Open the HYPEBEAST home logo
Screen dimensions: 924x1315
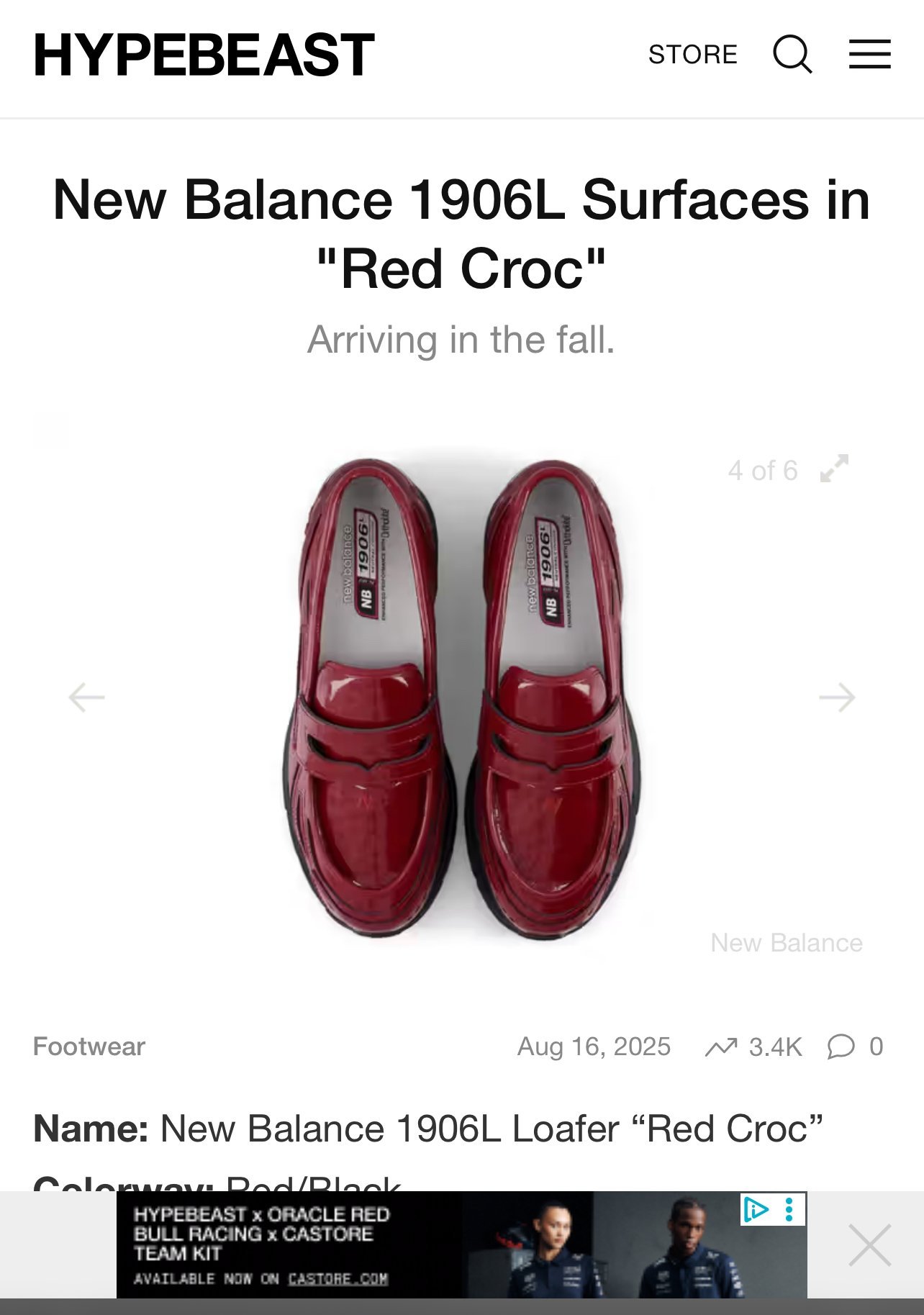[204, 55]
